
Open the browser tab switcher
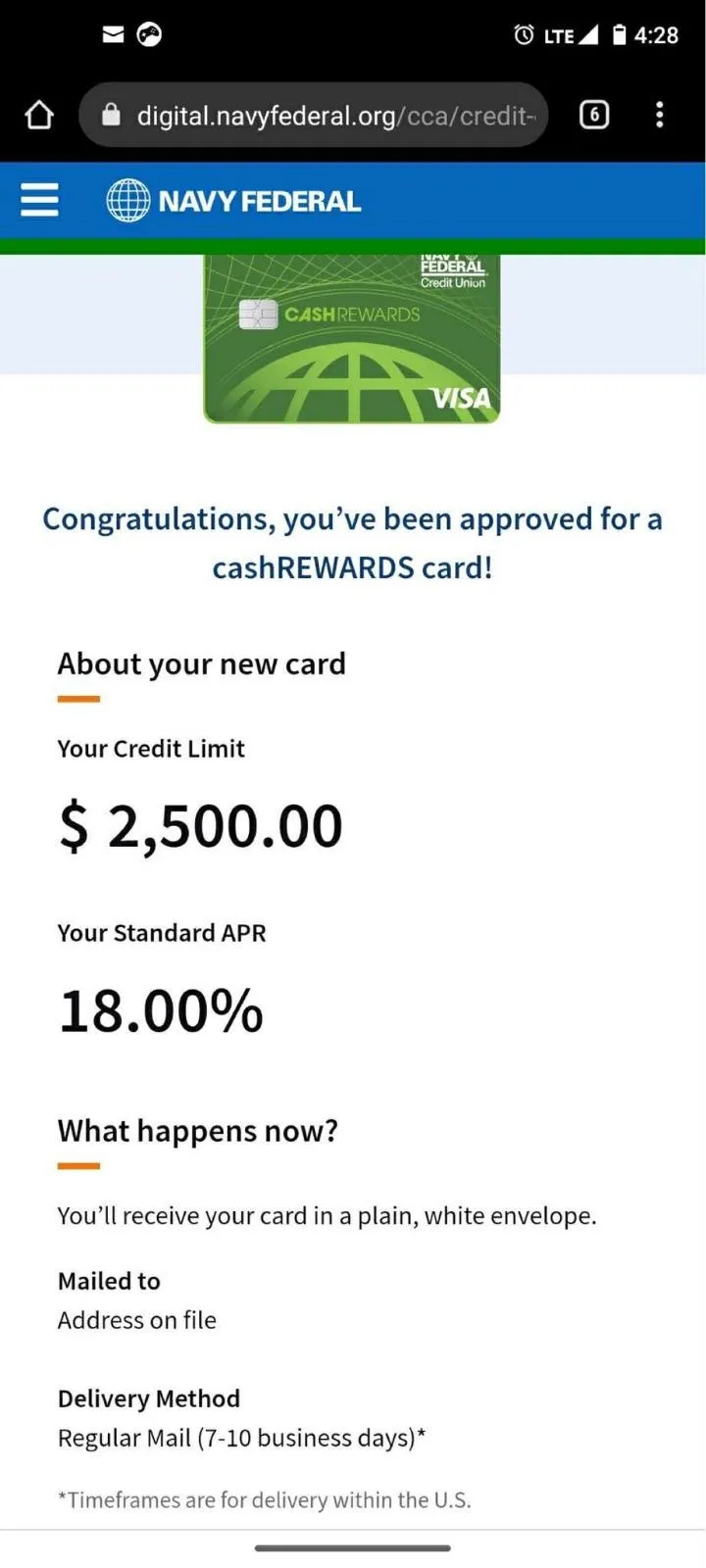pos(594,116)
